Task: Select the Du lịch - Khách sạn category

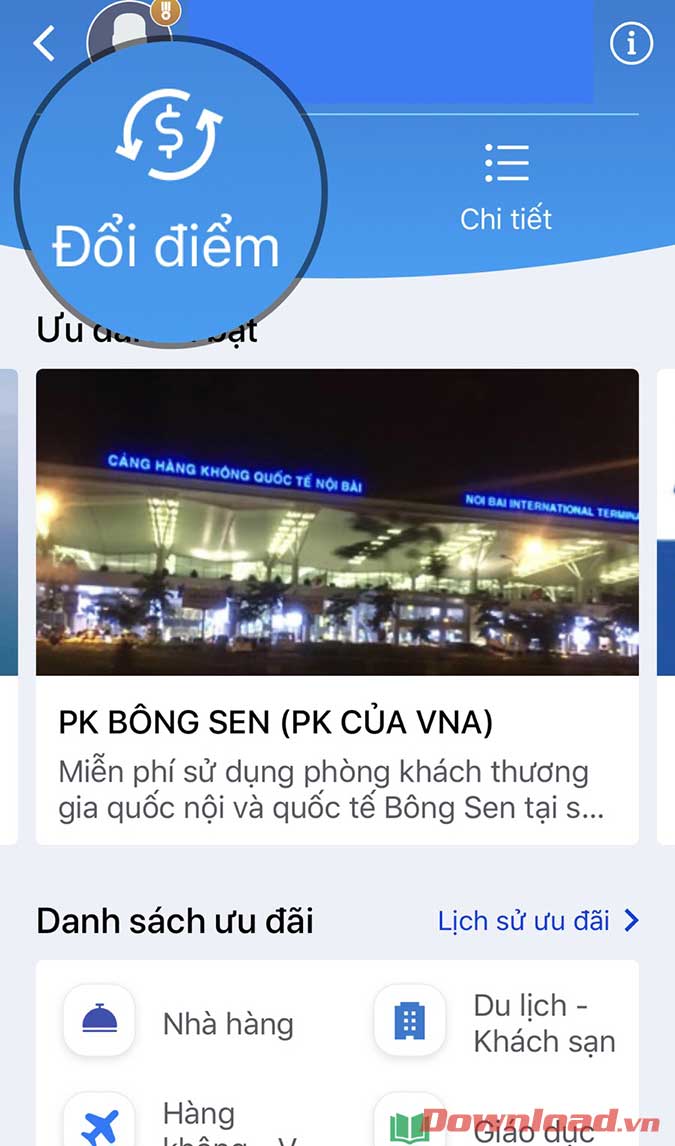Action: click(497, 1022)
